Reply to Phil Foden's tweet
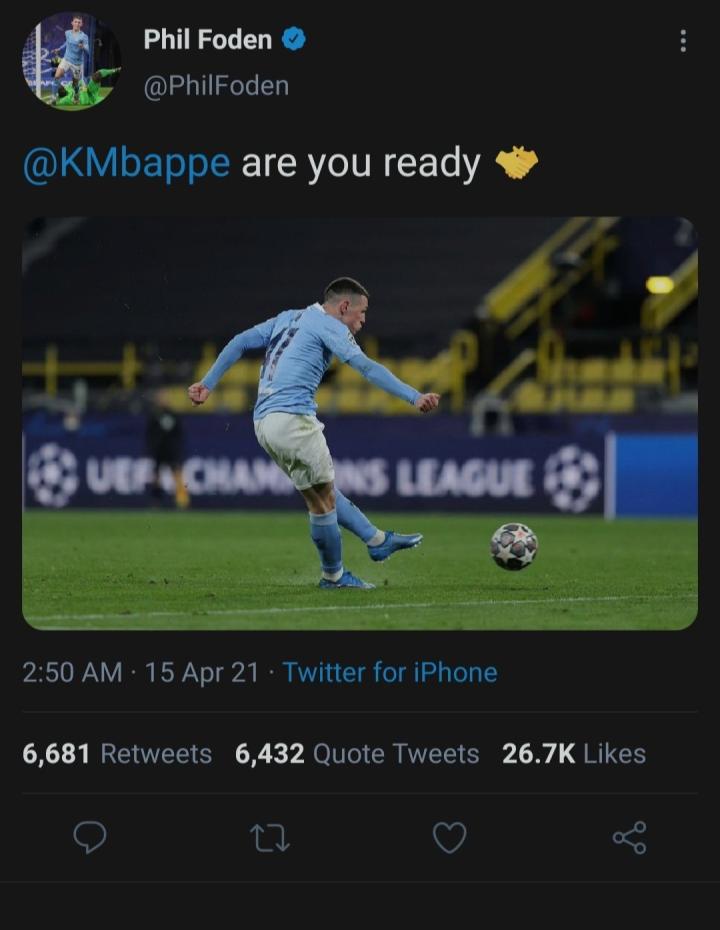 point(90,838)
